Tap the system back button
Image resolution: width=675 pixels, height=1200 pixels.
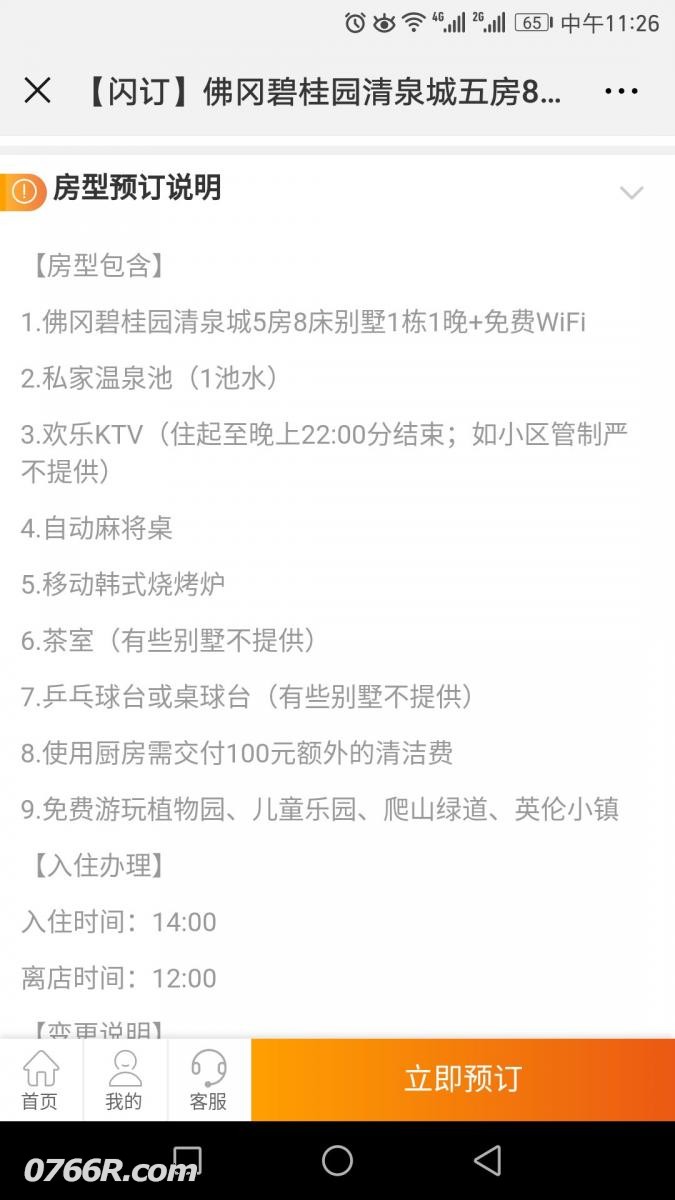tap(487, 1160)
